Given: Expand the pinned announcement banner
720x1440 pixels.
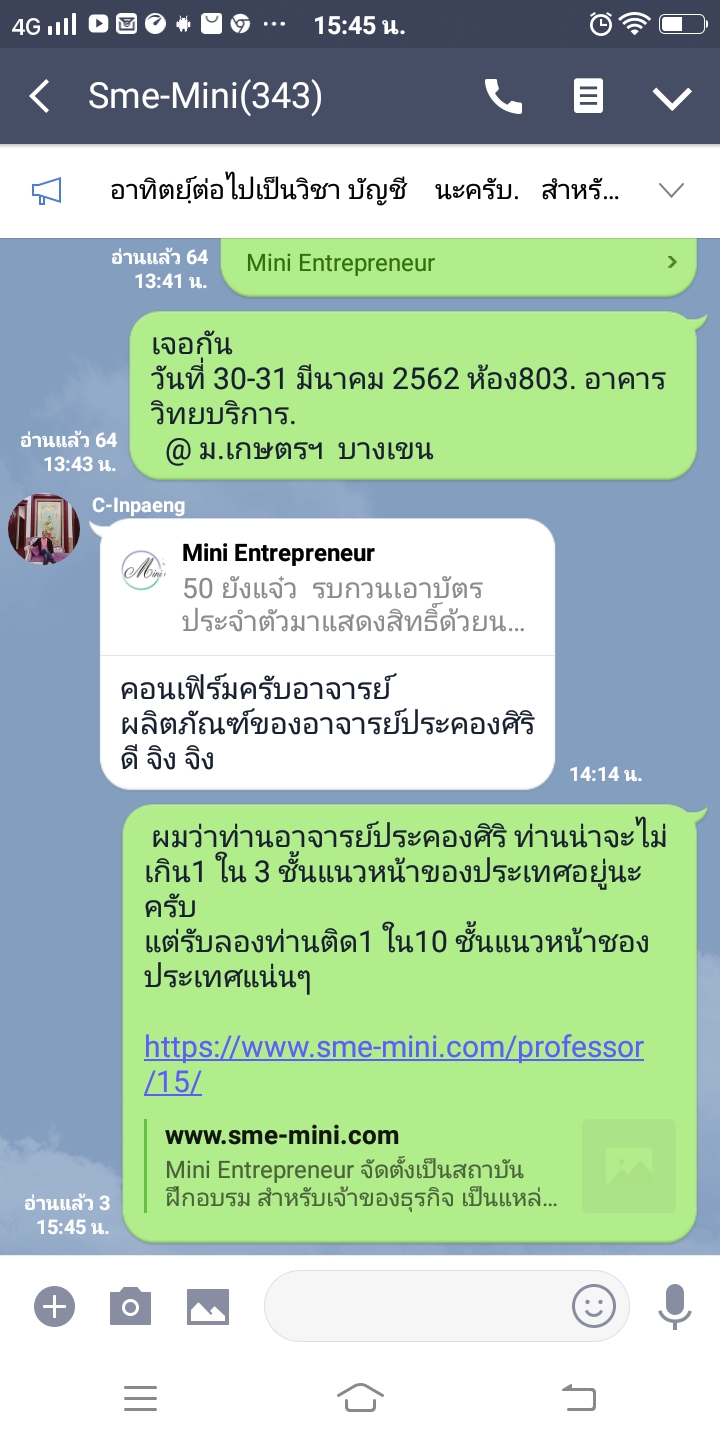Looking at the screenshot, I should point(671,190).
